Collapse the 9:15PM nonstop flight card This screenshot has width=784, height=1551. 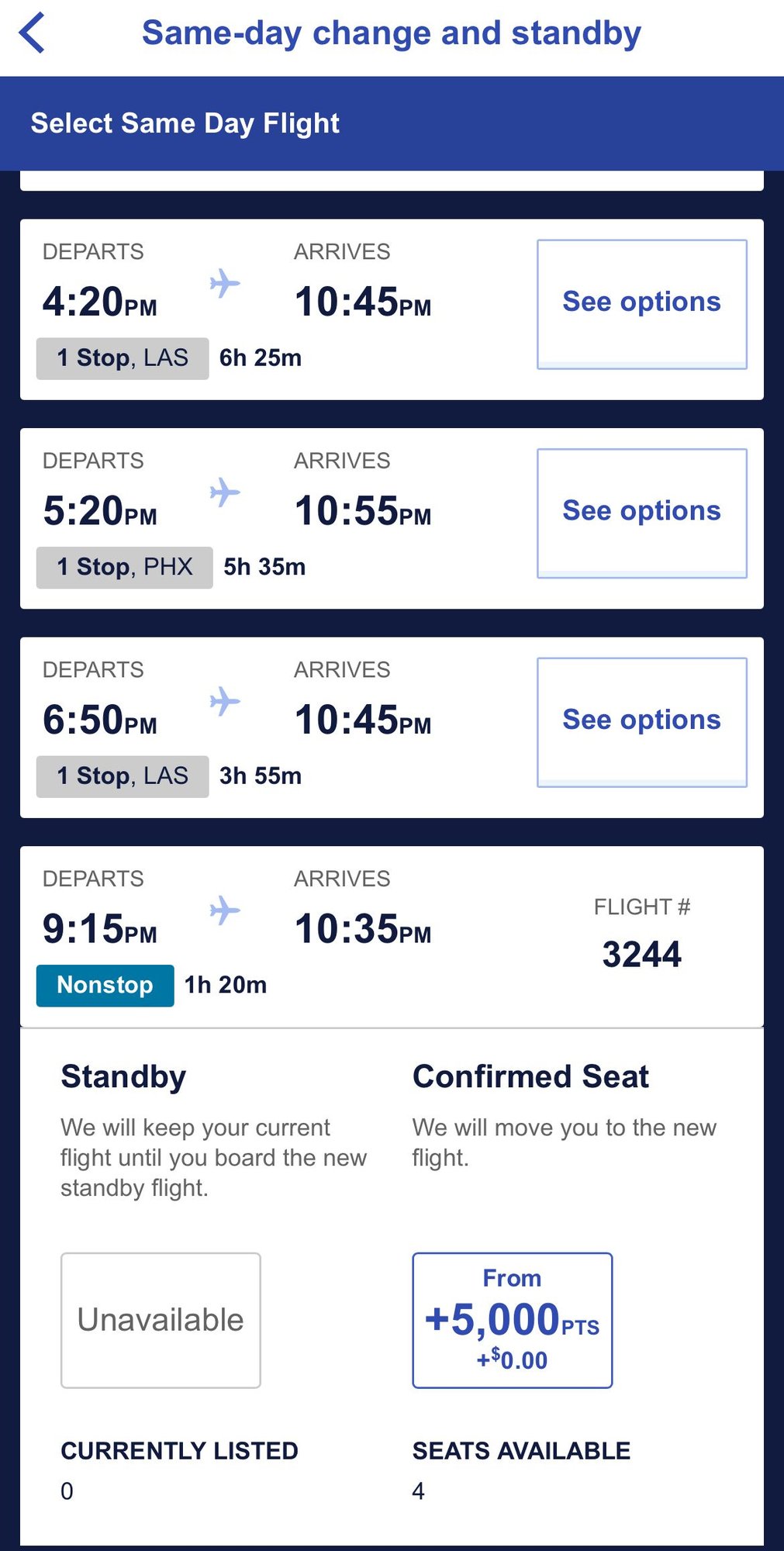click(392, 936)
